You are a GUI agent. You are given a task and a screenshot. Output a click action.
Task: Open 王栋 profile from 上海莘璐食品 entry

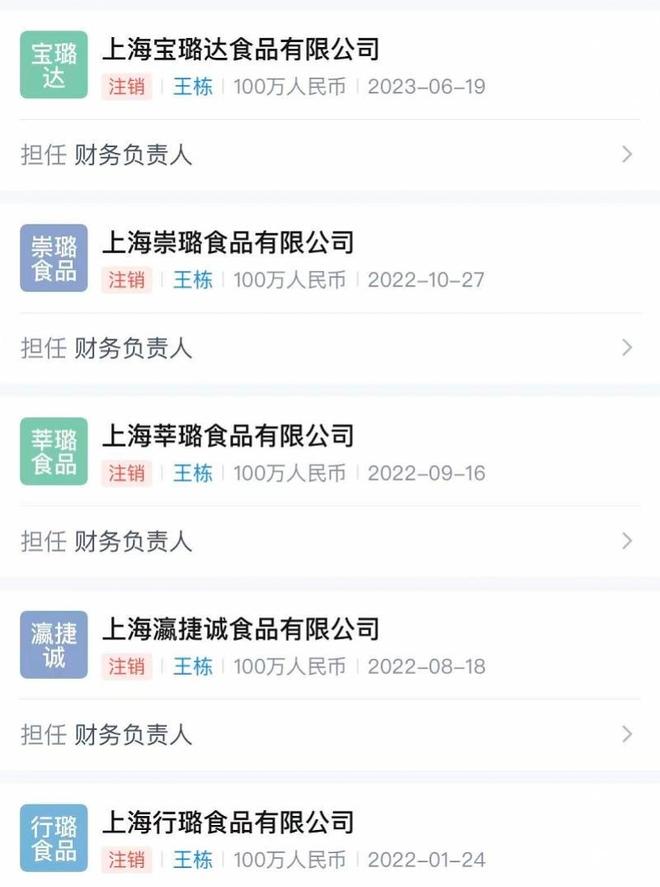click(x=193, y=473)
